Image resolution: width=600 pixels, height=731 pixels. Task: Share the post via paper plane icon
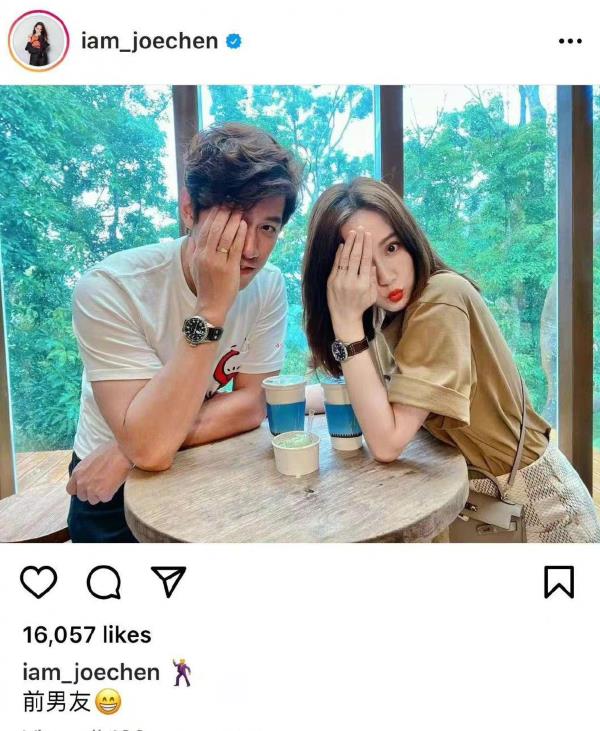pyautogui.click(x=168, y=581)
